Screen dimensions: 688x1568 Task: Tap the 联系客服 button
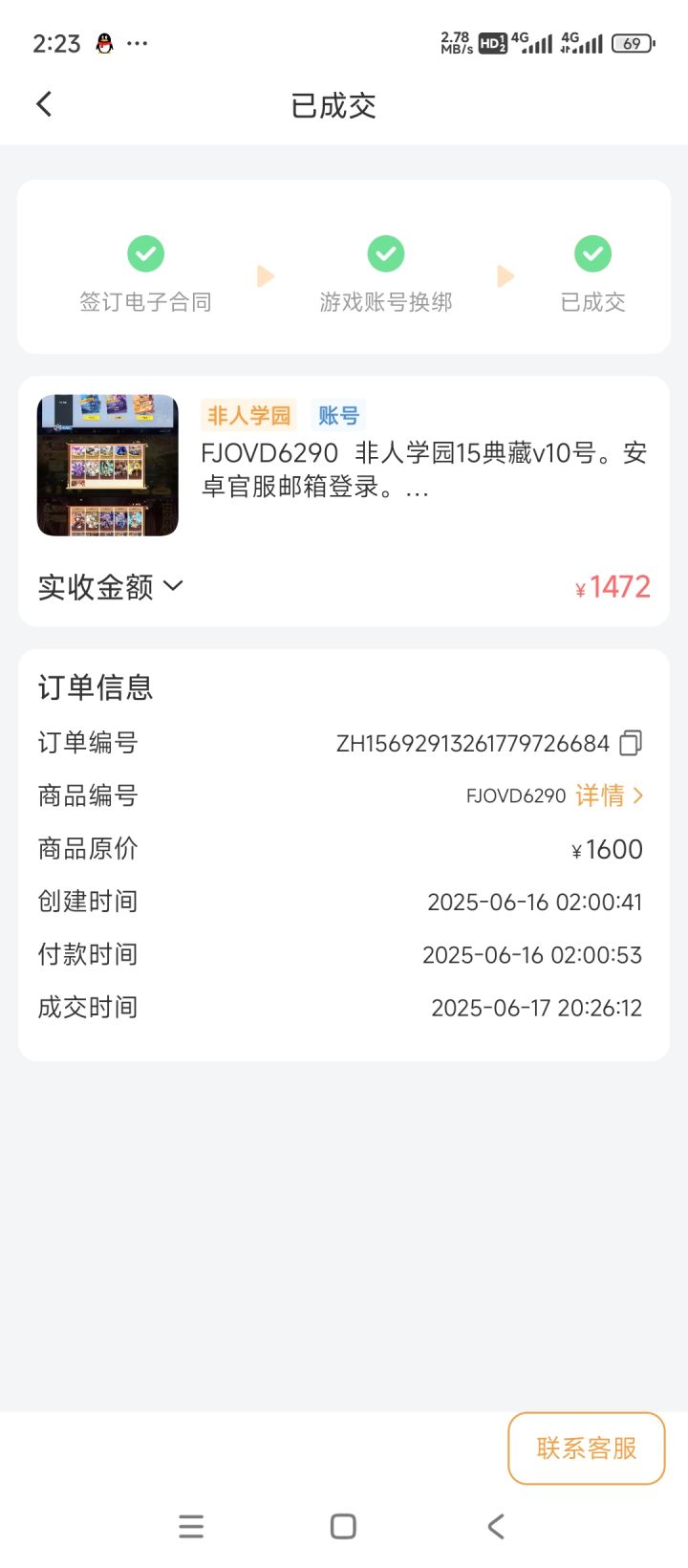click(x=586, y=1448)
